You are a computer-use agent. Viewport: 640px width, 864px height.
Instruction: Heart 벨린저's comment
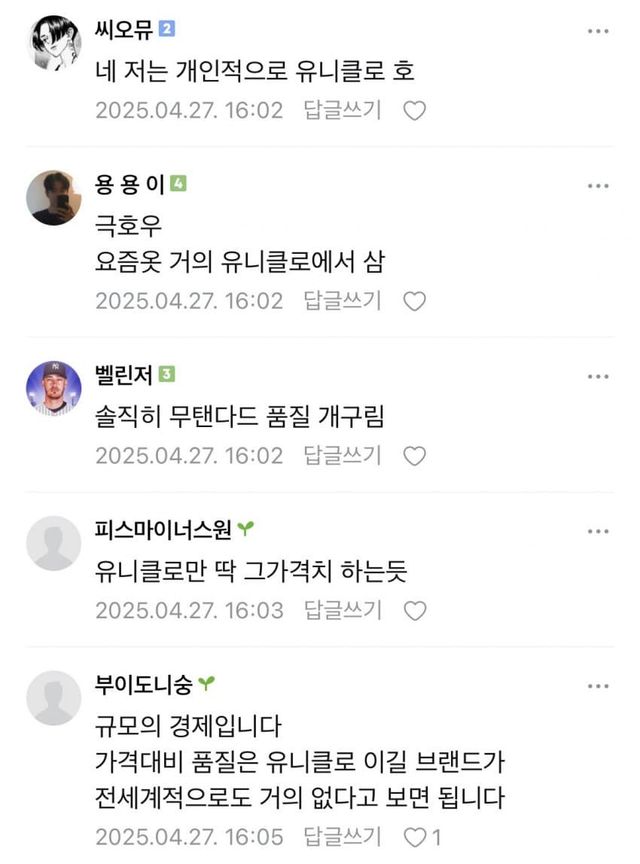tap(414, 456)
